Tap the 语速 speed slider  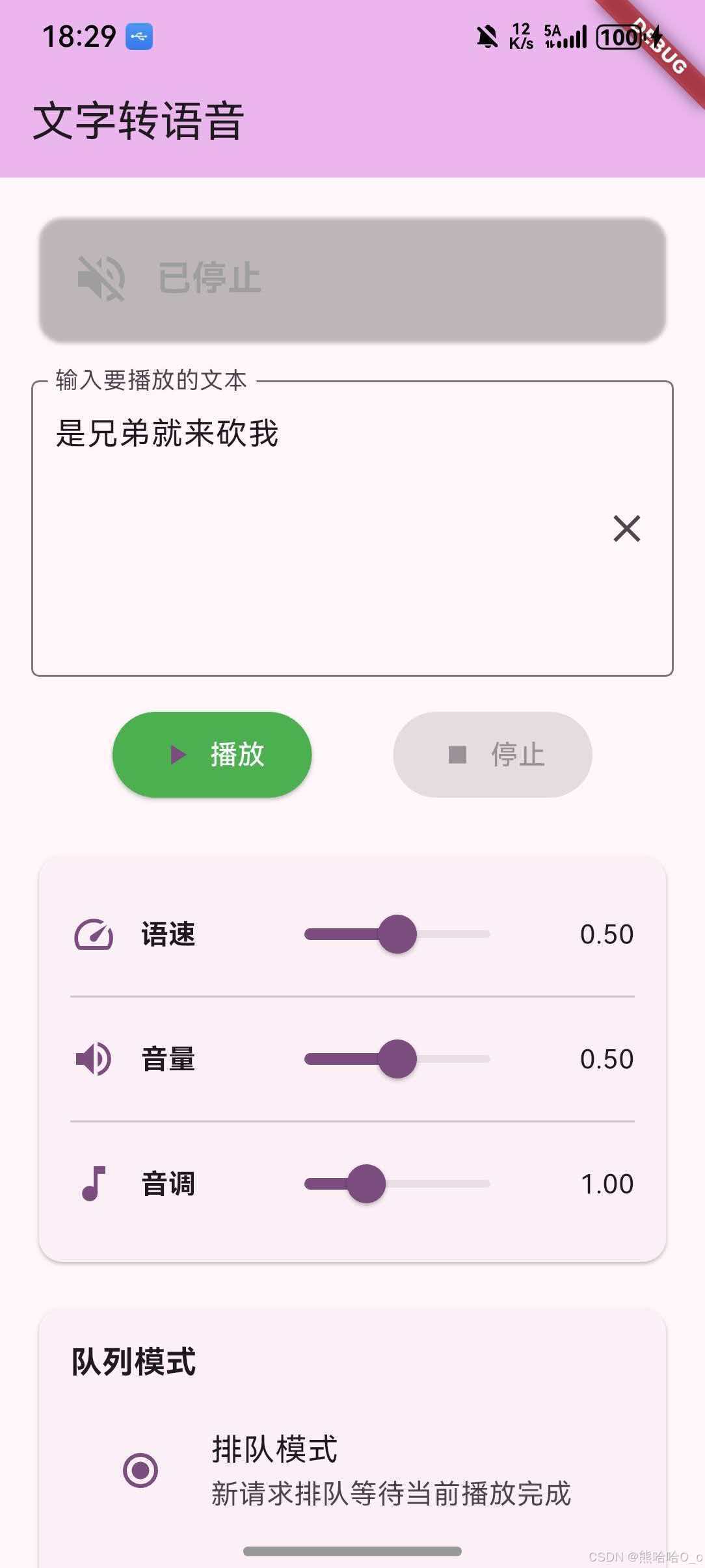click(x=397, y=934)
